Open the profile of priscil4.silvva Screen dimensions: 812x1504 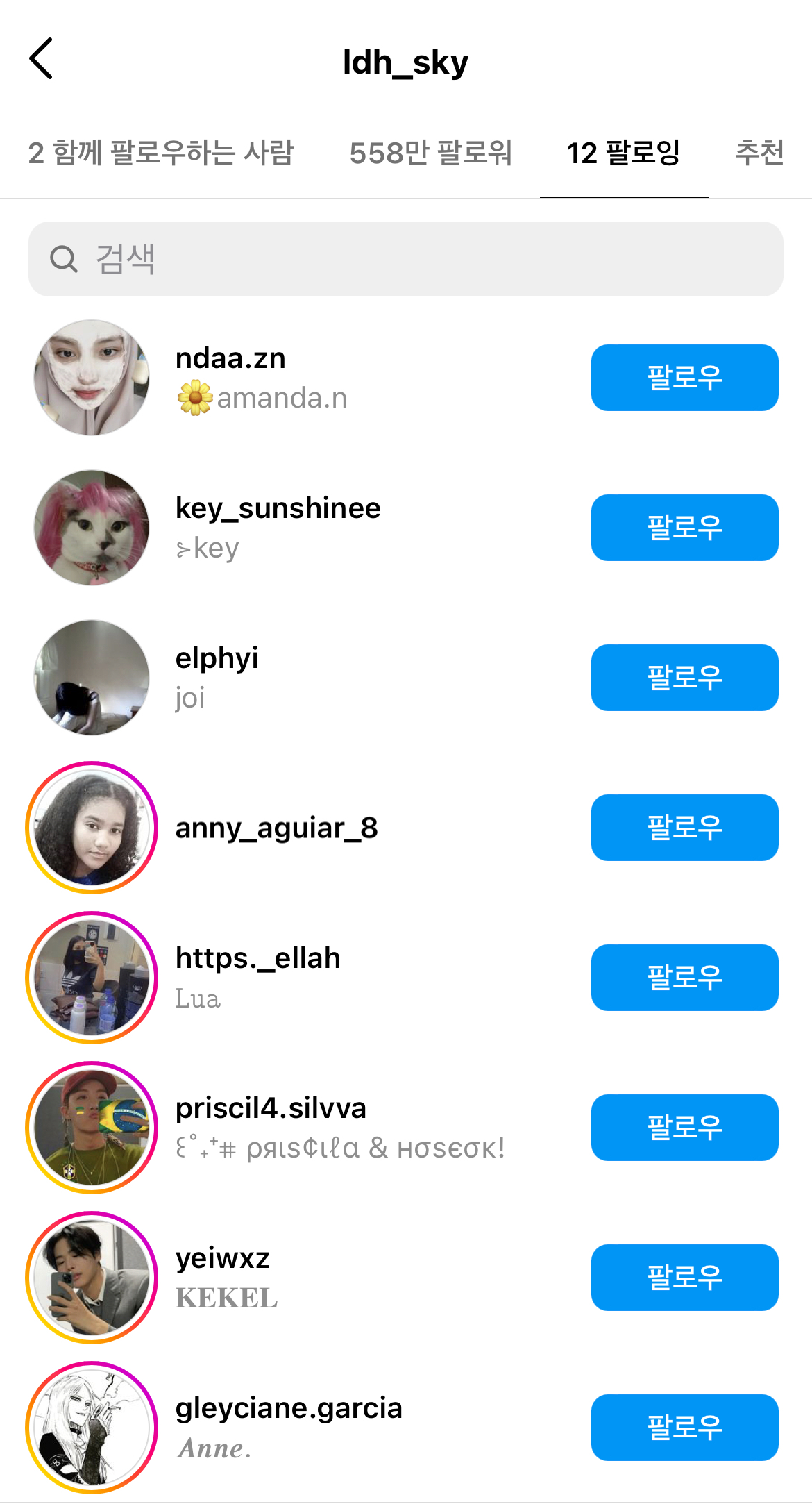(x=271, y=1109)
